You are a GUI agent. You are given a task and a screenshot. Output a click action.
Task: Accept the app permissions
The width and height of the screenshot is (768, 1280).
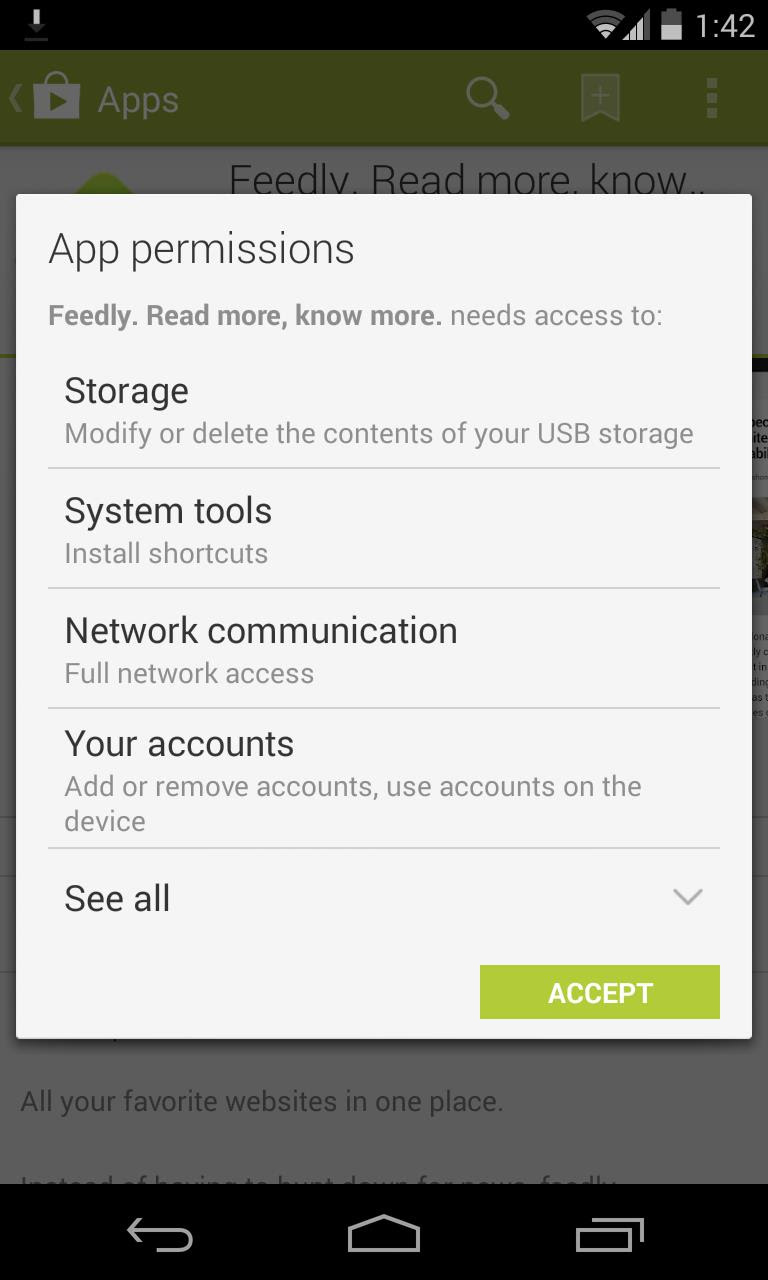pyautogui.click(x=599, y=992)
